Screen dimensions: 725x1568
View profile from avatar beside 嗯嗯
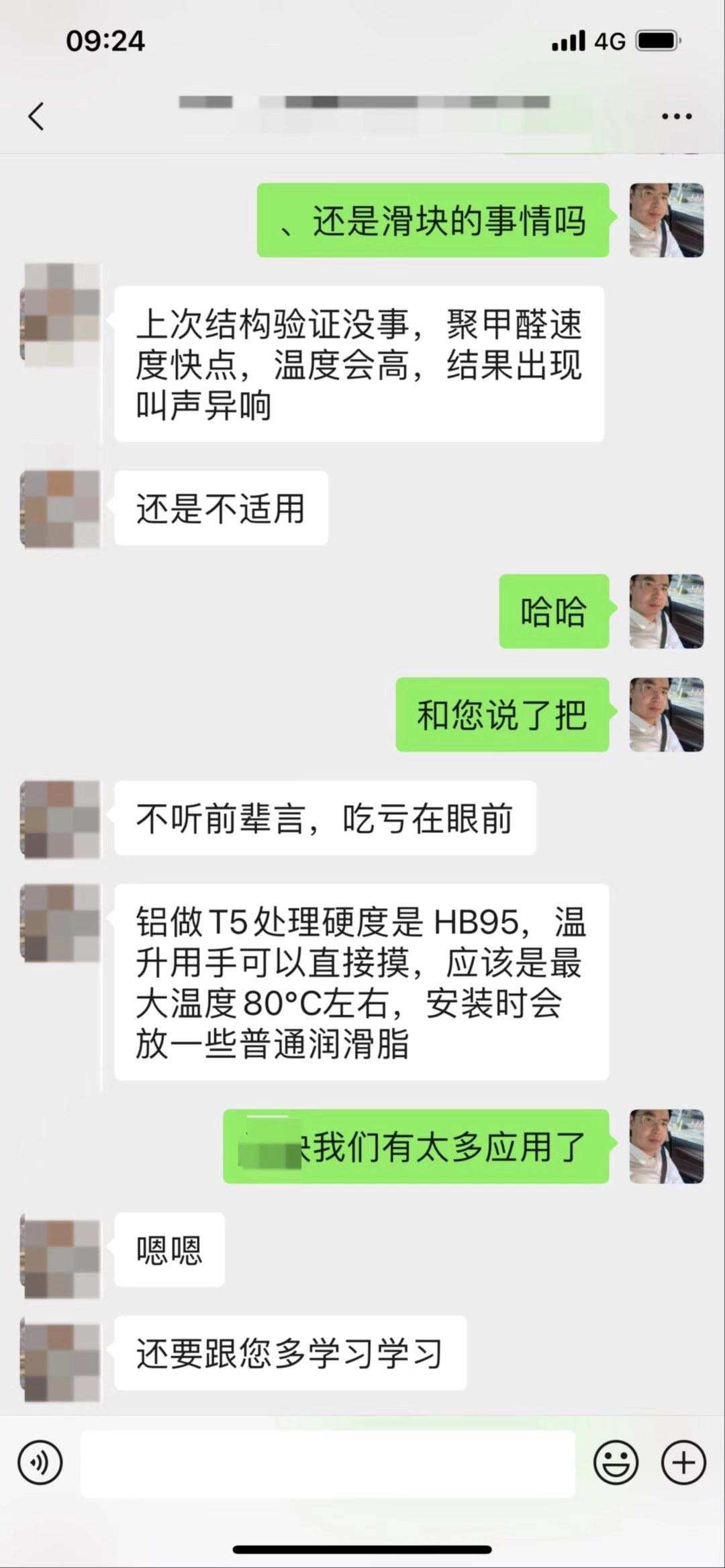(60, 1251)
